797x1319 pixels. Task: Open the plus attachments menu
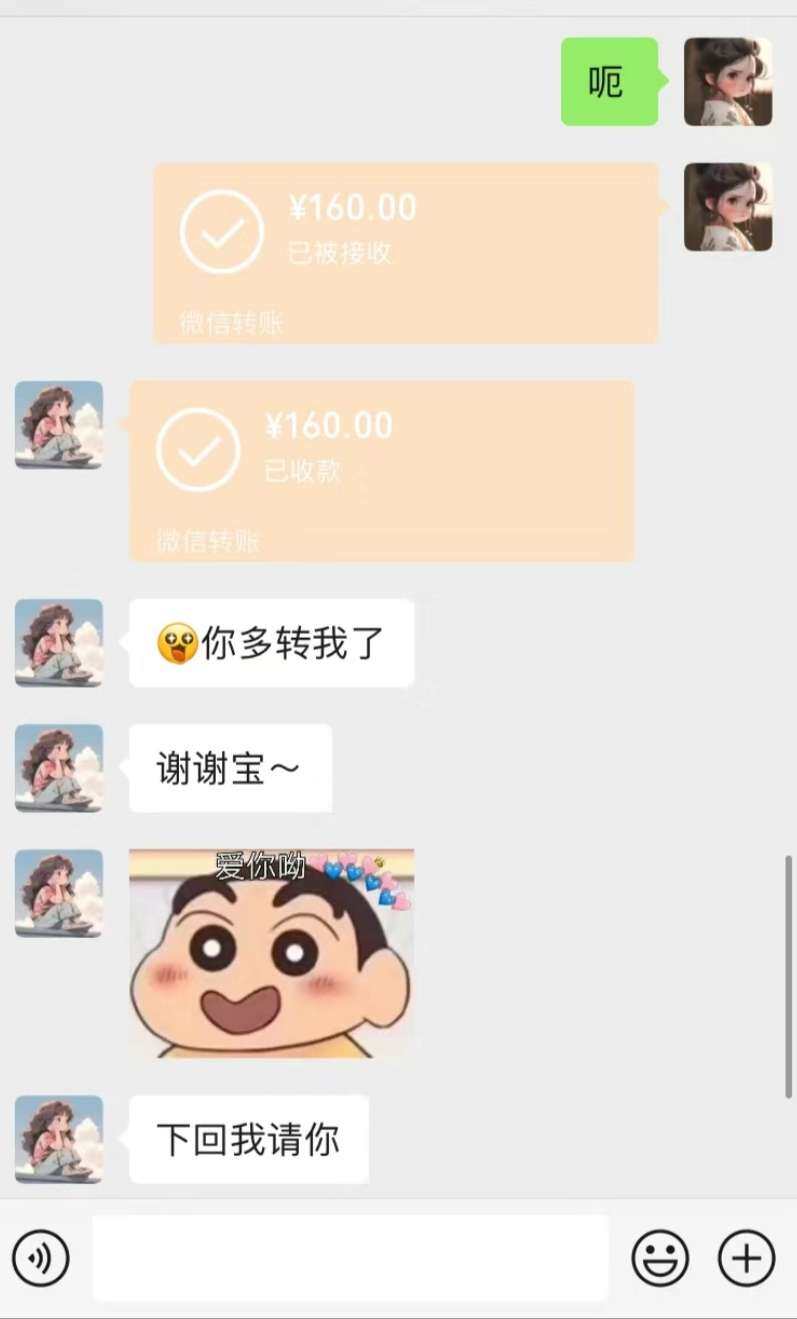(x=746, y=1257)
